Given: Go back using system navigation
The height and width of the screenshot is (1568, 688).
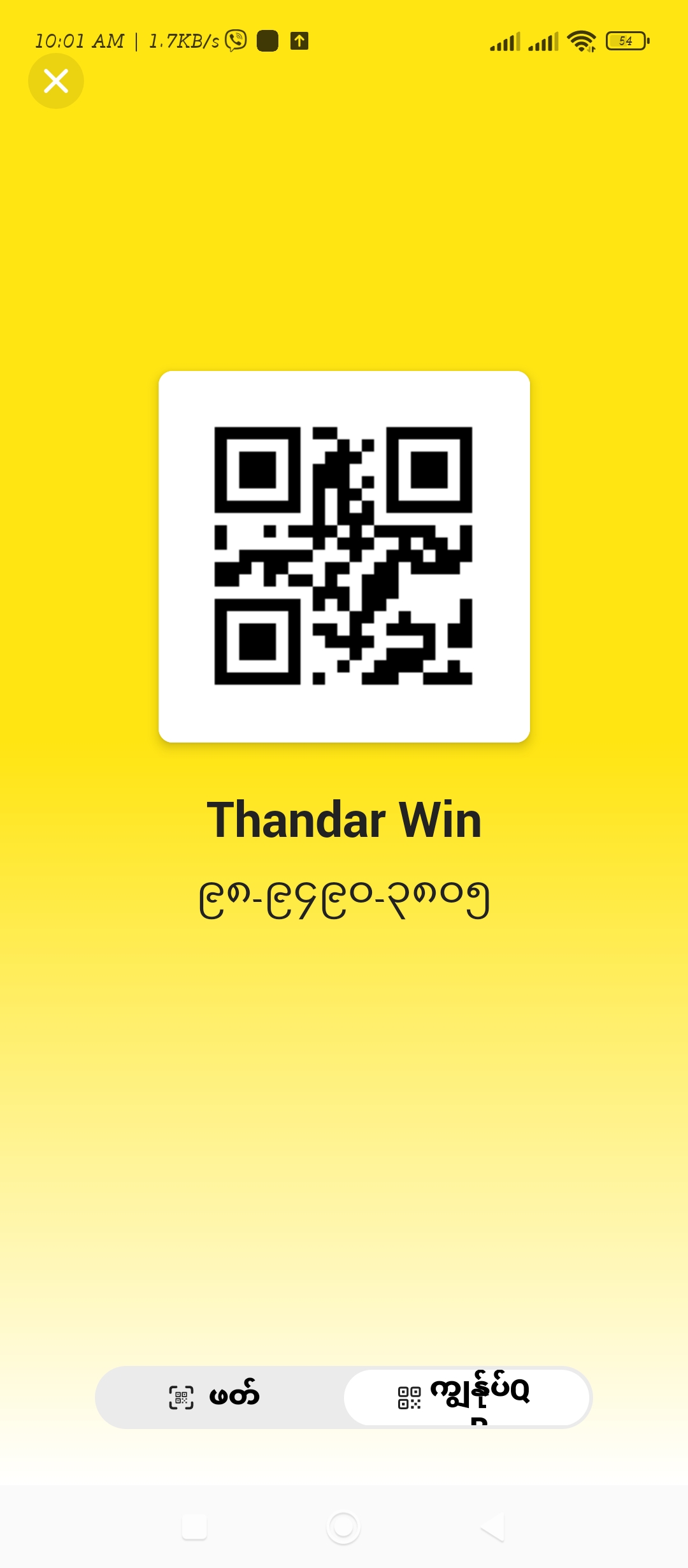Looking at the screenshot, I should 493,1527.
